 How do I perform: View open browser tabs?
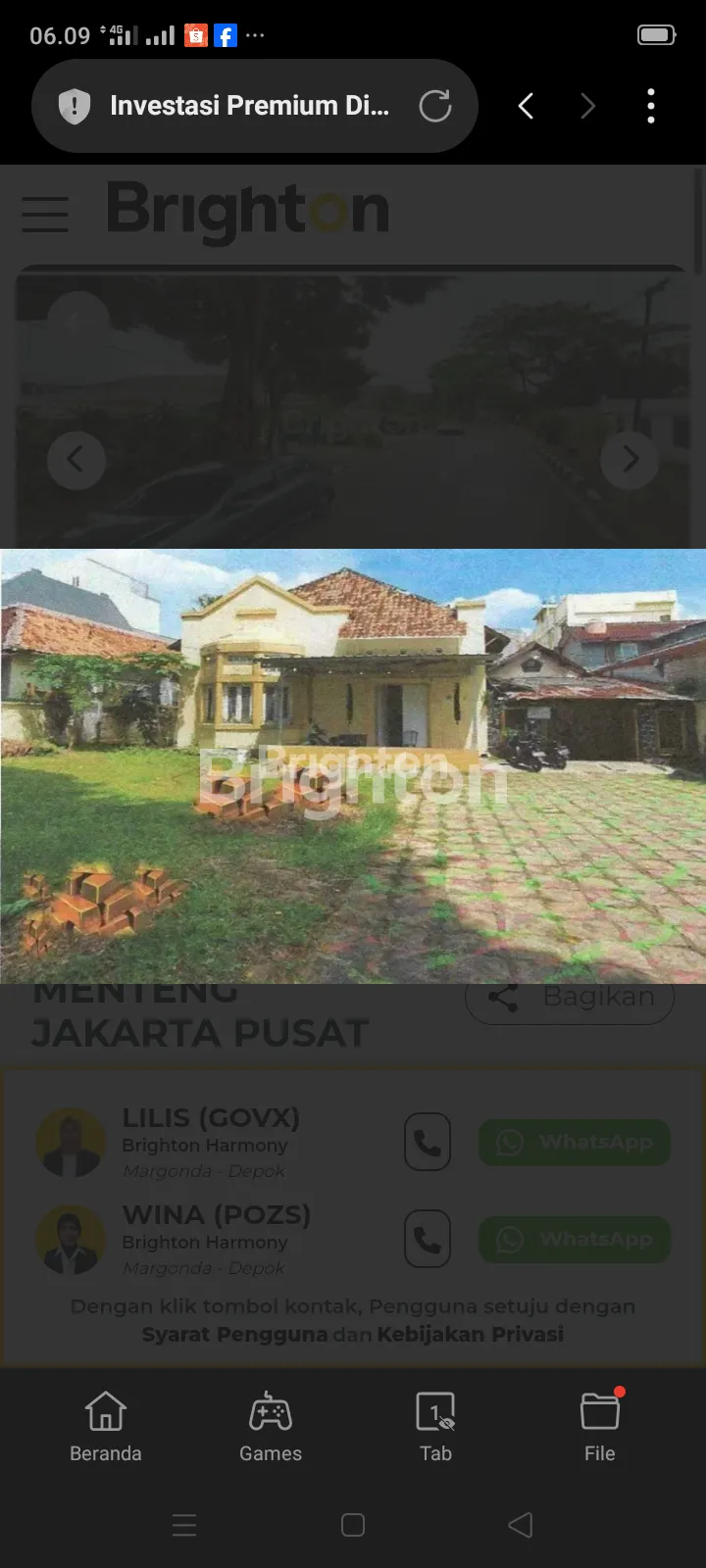click(435, 1426)
